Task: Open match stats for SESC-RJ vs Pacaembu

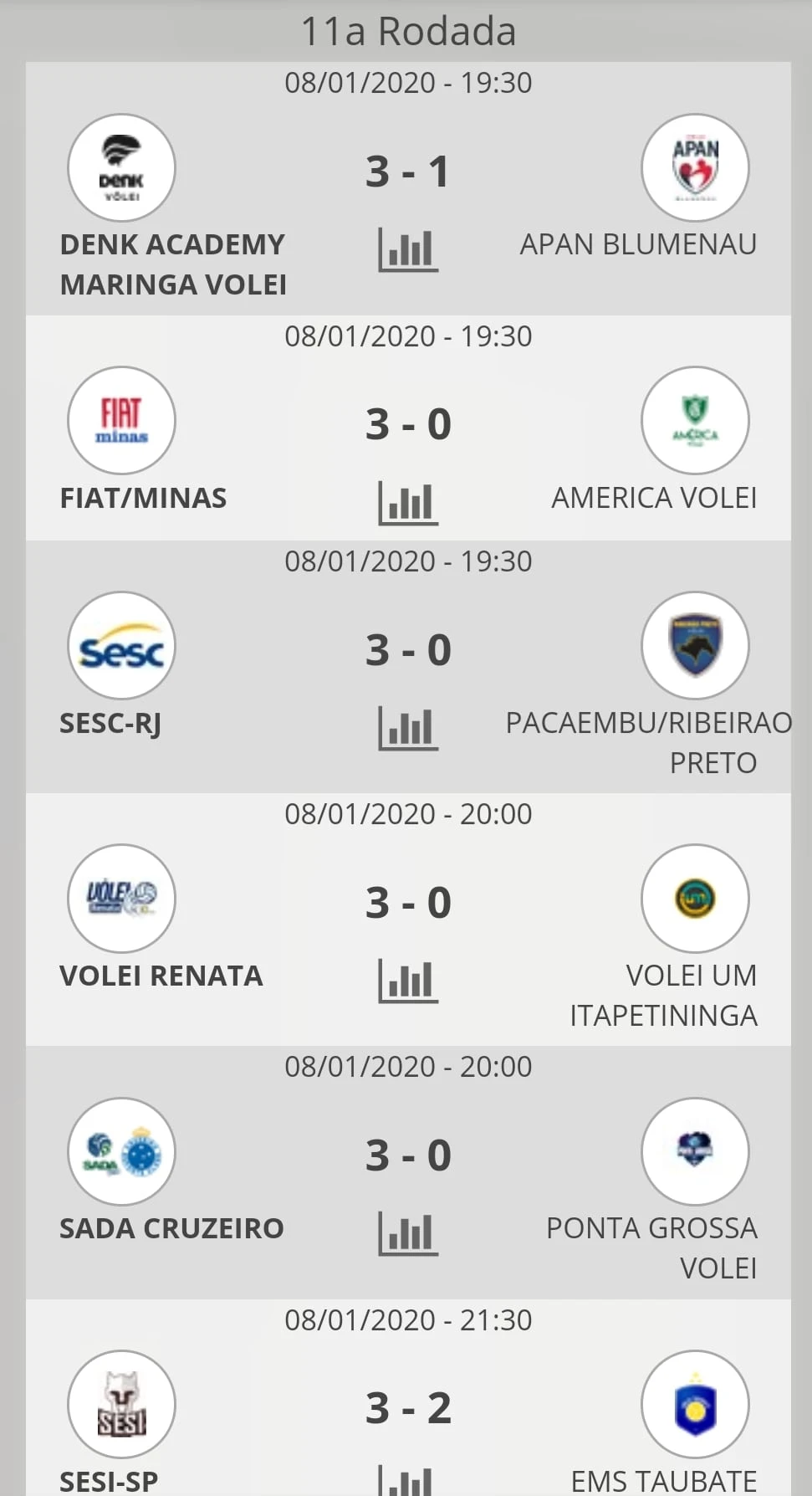Action: 408,728
